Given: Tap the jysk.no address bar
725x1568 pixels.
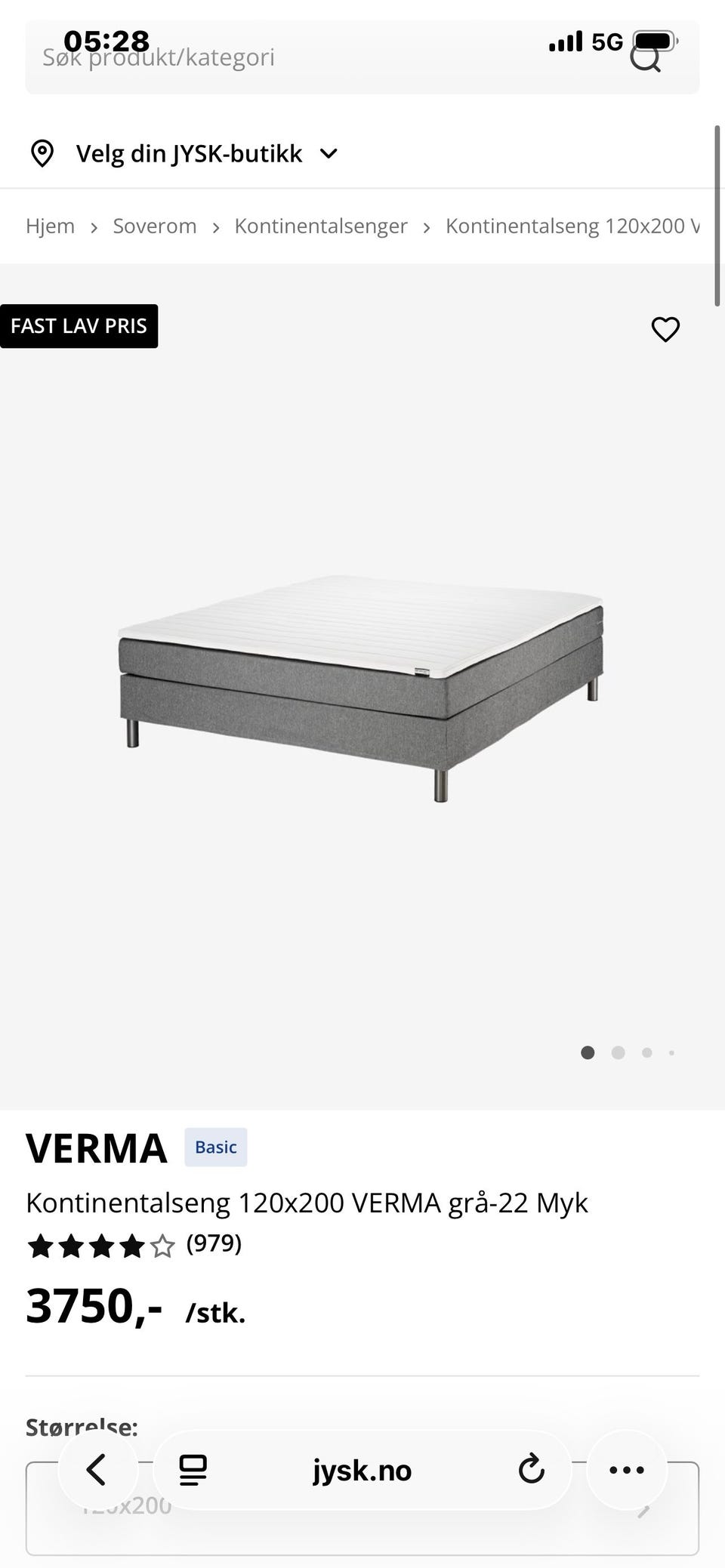Looking at the screenshot, I should tap(362, 1470).
